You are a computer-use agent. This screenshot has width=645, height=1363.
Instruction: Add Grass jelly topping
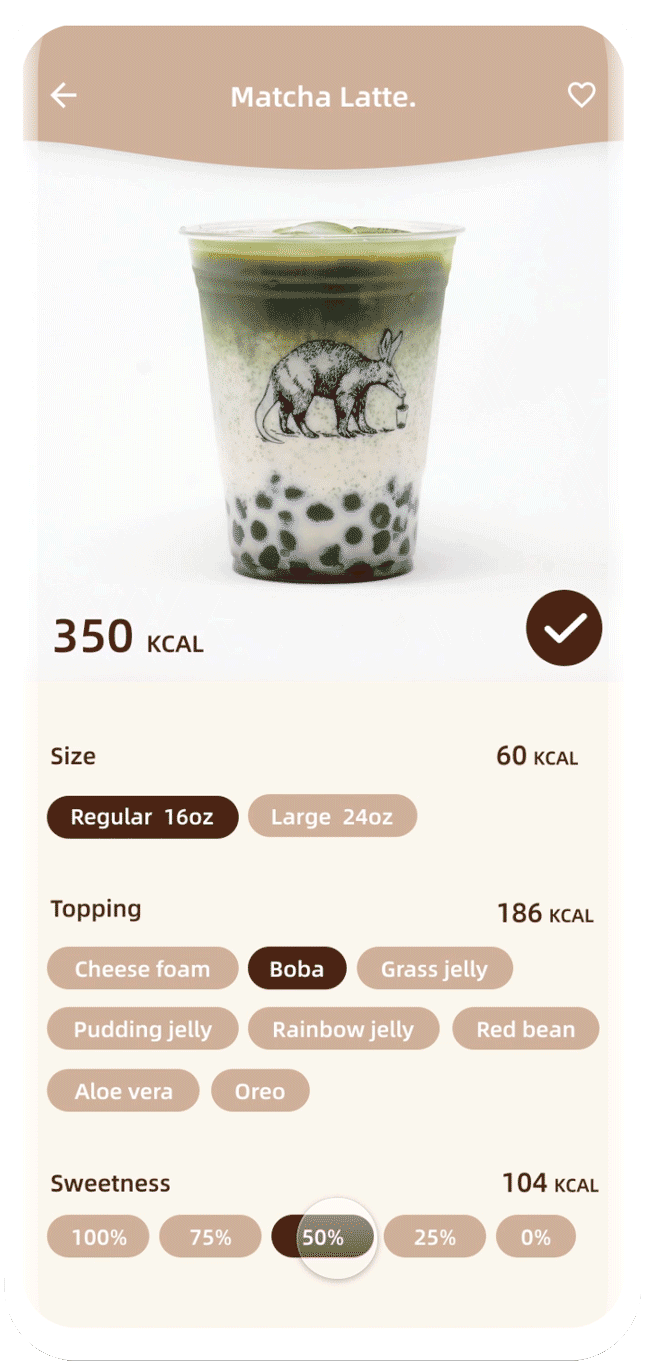click(434, 969)
